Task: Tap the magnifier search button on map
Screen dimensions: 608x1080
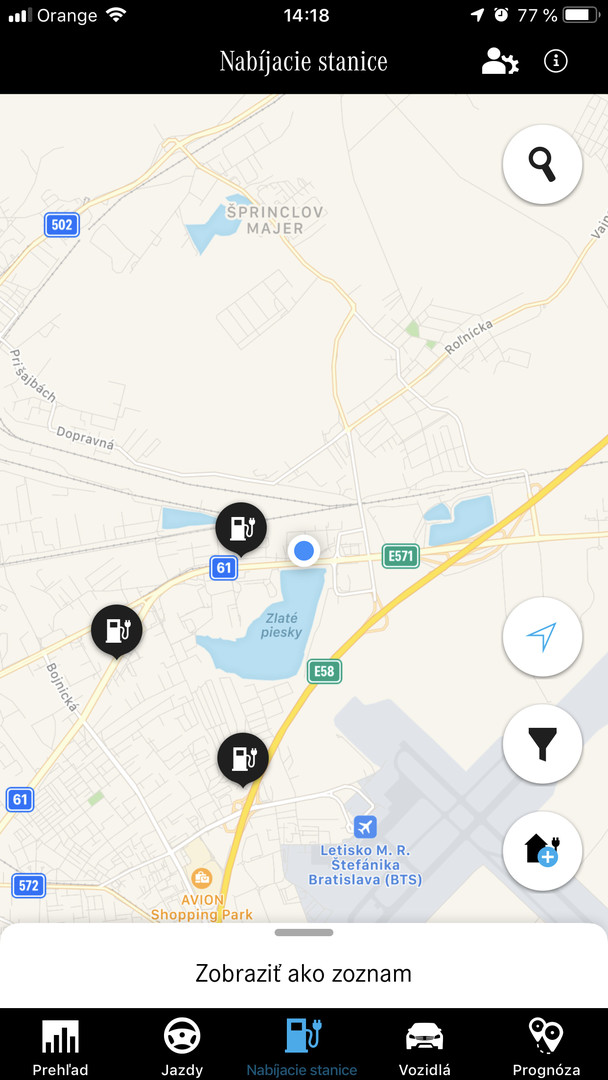Action: click(543, 165)
